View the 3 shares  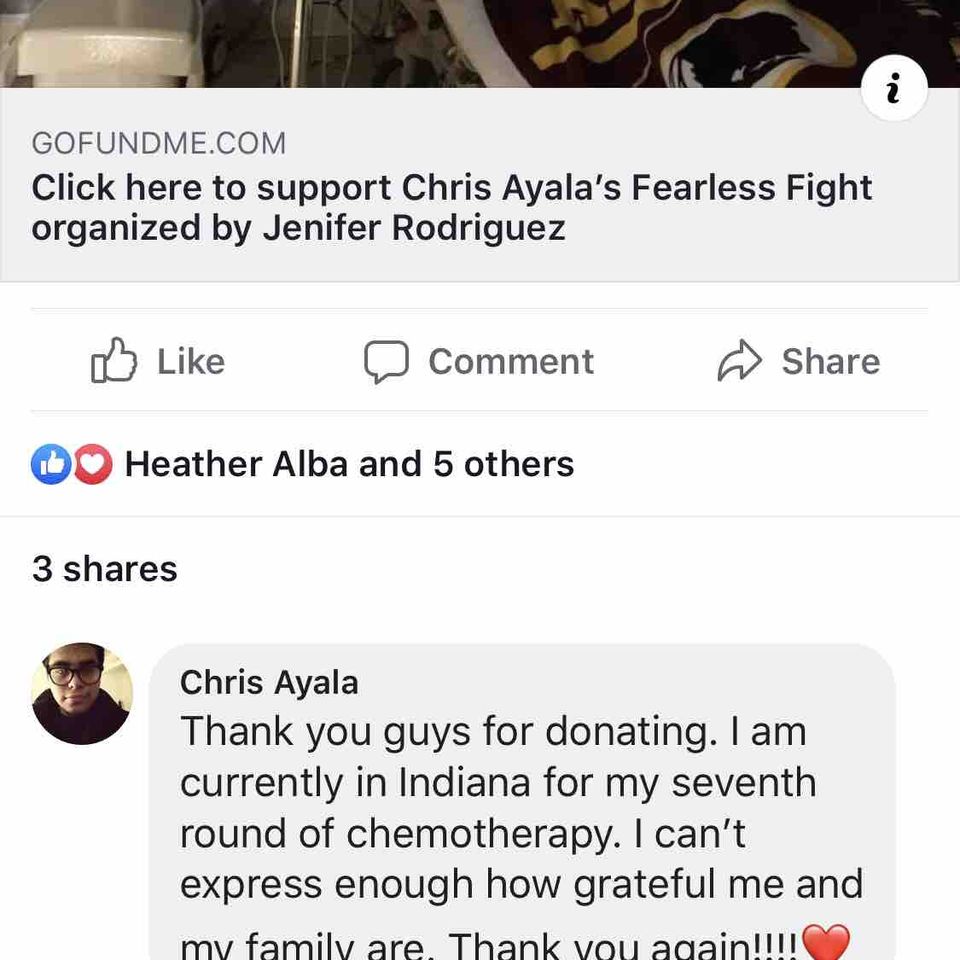pos(105,569)
